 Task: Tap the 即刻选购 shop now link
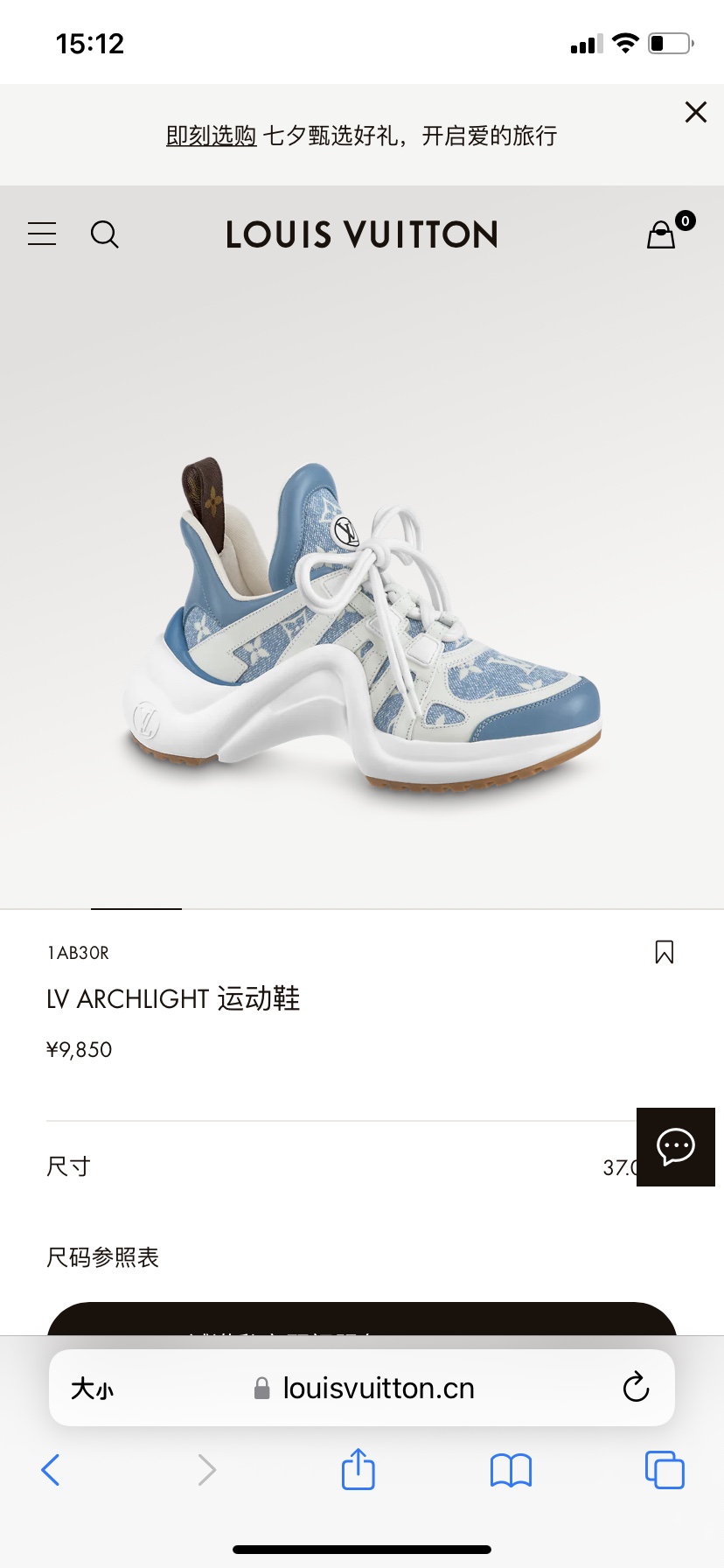tap(211, 136)
